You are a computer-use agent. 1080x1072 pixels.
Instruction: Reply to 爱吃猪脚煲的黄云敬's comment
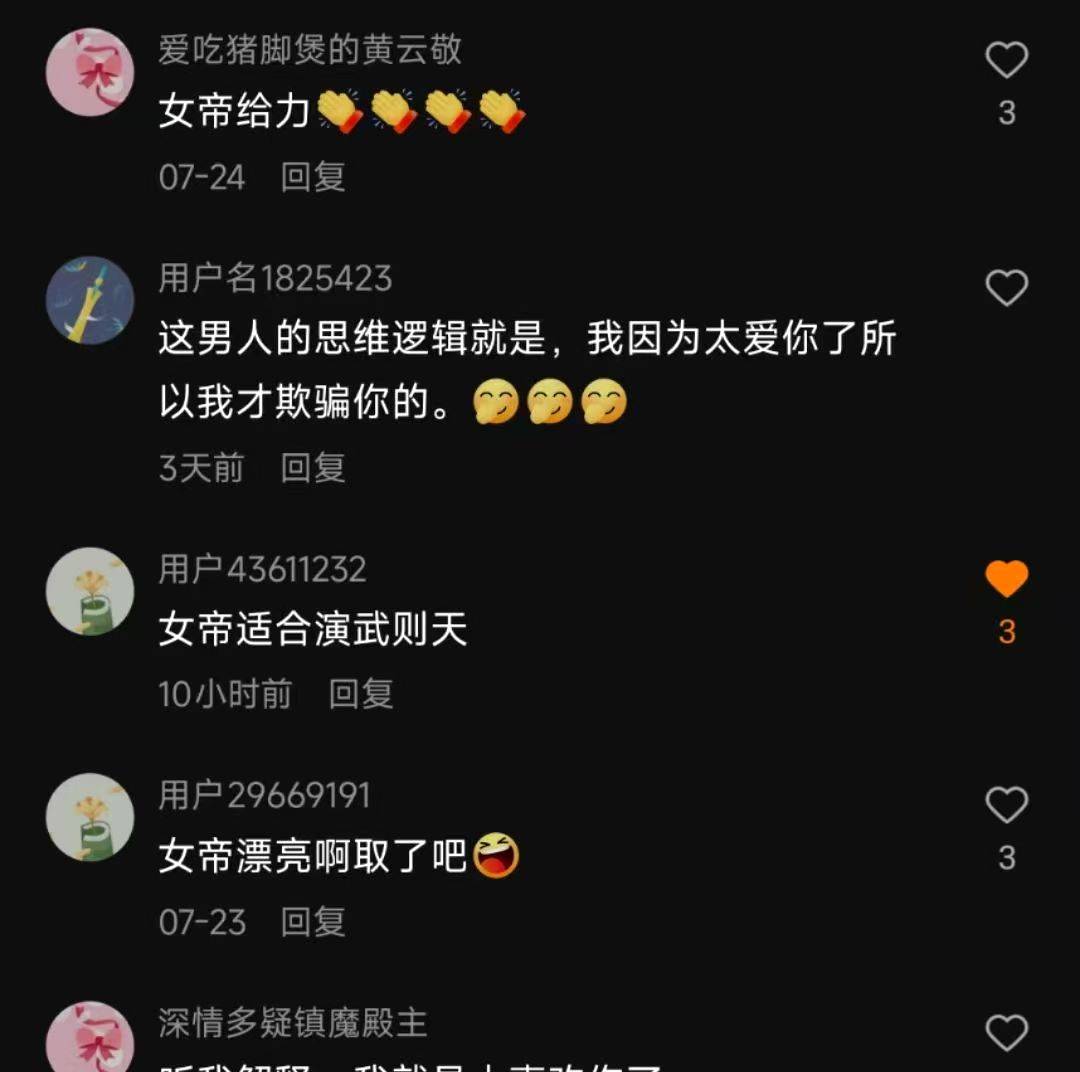pos(313,177)
